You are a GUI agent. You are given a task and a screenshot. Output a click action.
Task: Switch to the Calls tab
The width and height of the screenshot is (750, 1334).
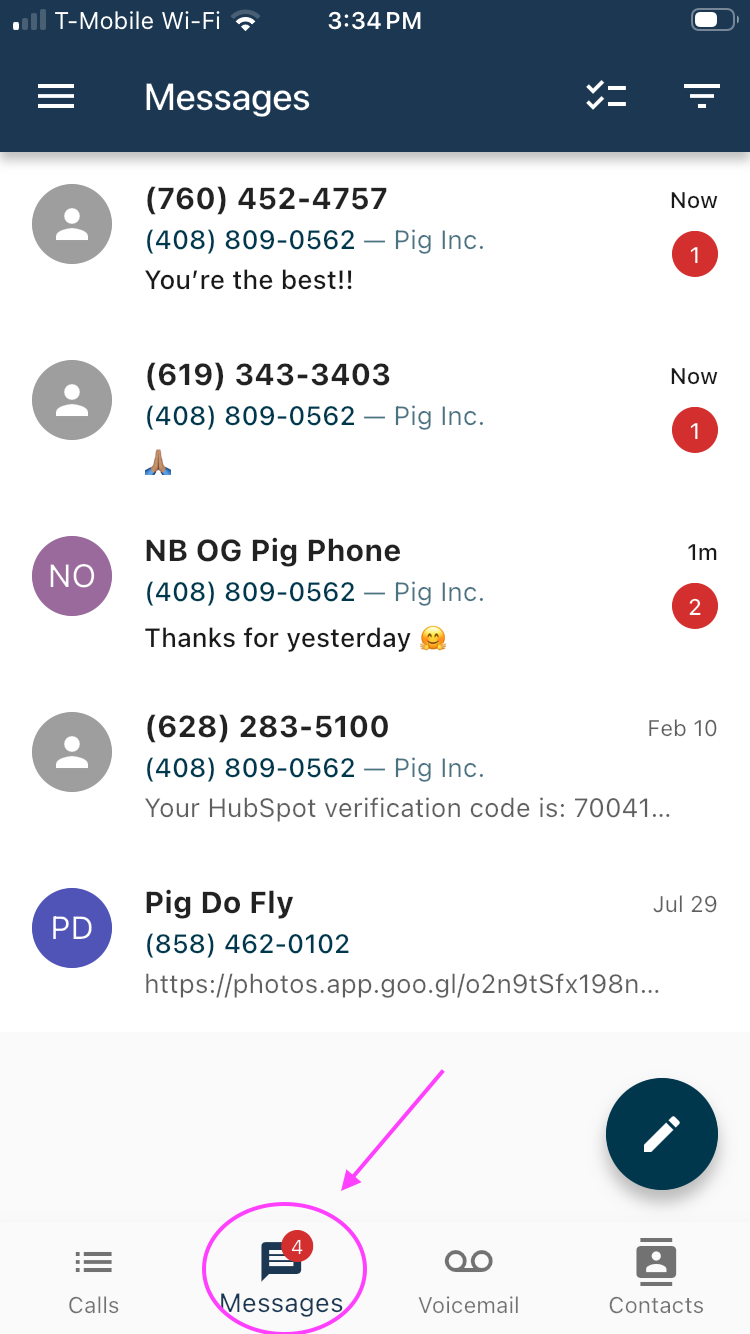point(94,1279)
